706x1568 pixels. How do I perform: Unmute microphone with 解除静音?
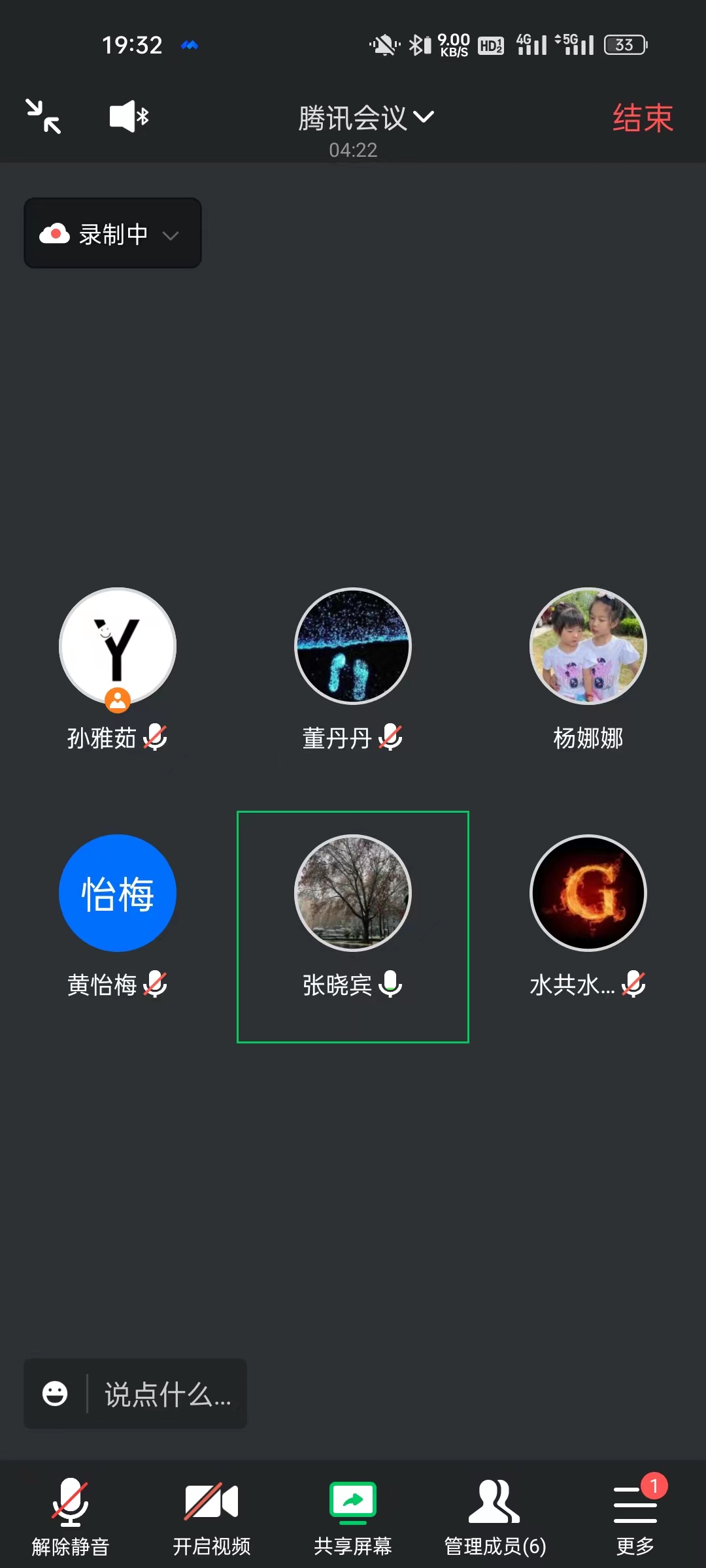(x=71, y=1517)
